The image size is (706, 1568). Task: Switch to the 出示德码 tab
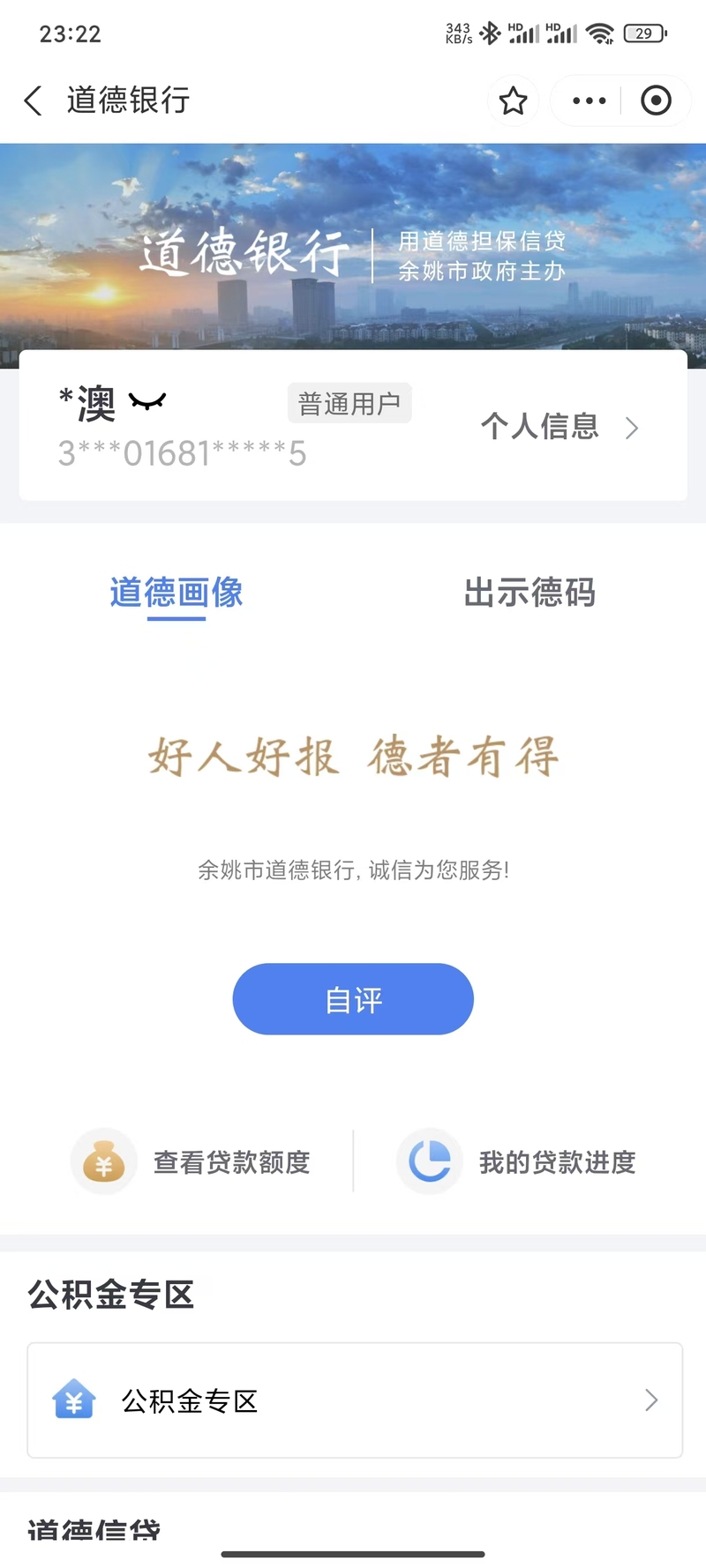(530, 594)
